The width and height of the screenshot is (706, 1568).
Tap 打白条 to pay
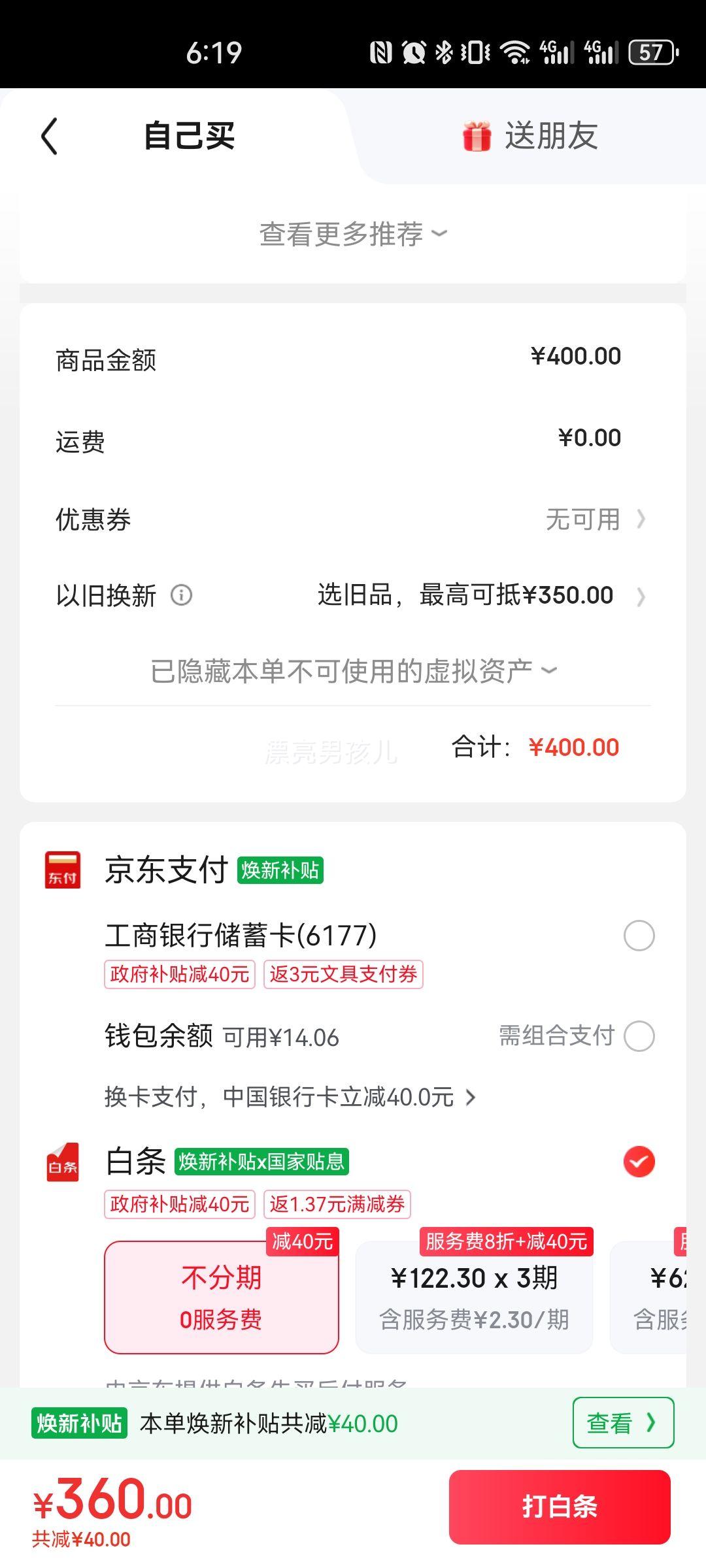tap(560, 1507)
